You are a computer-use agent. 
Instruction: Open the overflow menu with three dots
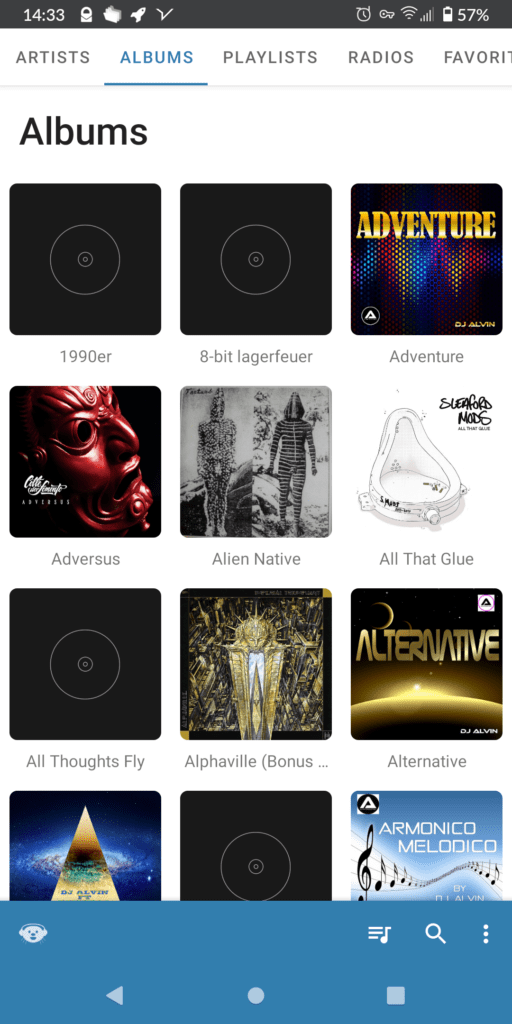coord(485,934)
